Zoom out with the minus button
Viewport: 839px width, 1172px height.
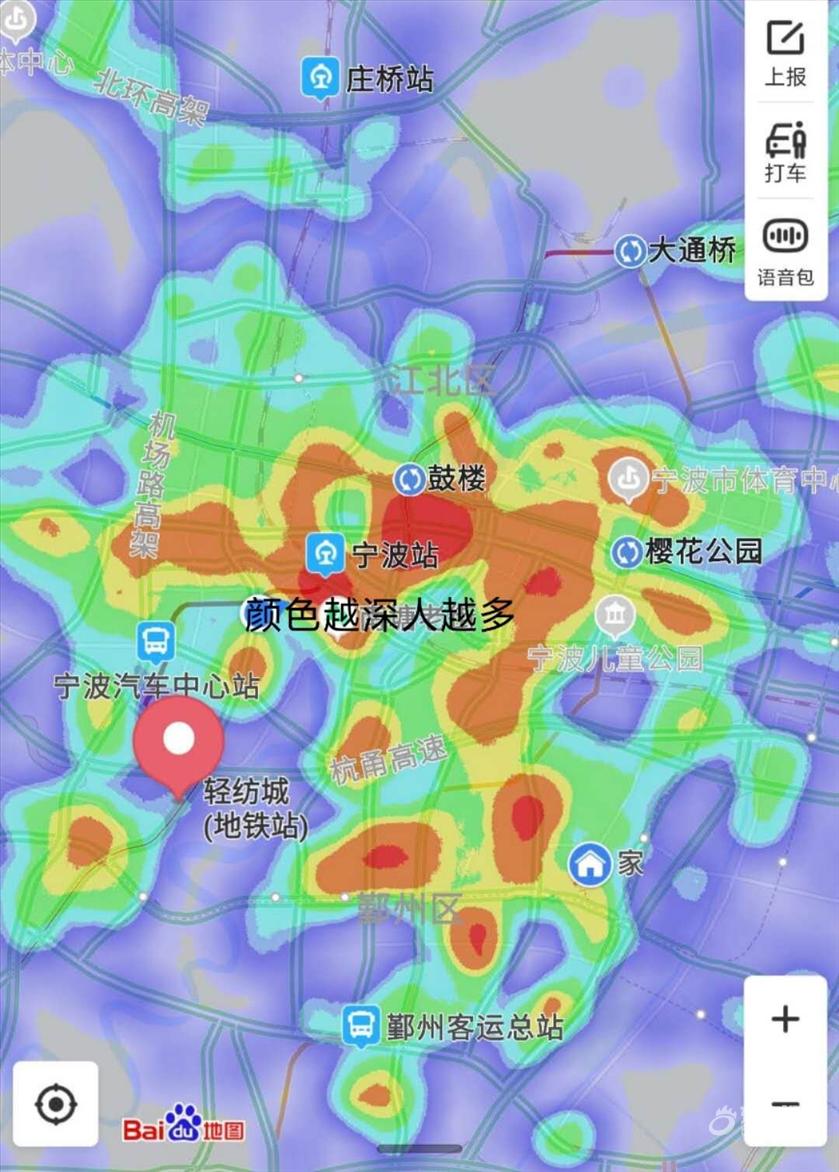click(785, 1103)
